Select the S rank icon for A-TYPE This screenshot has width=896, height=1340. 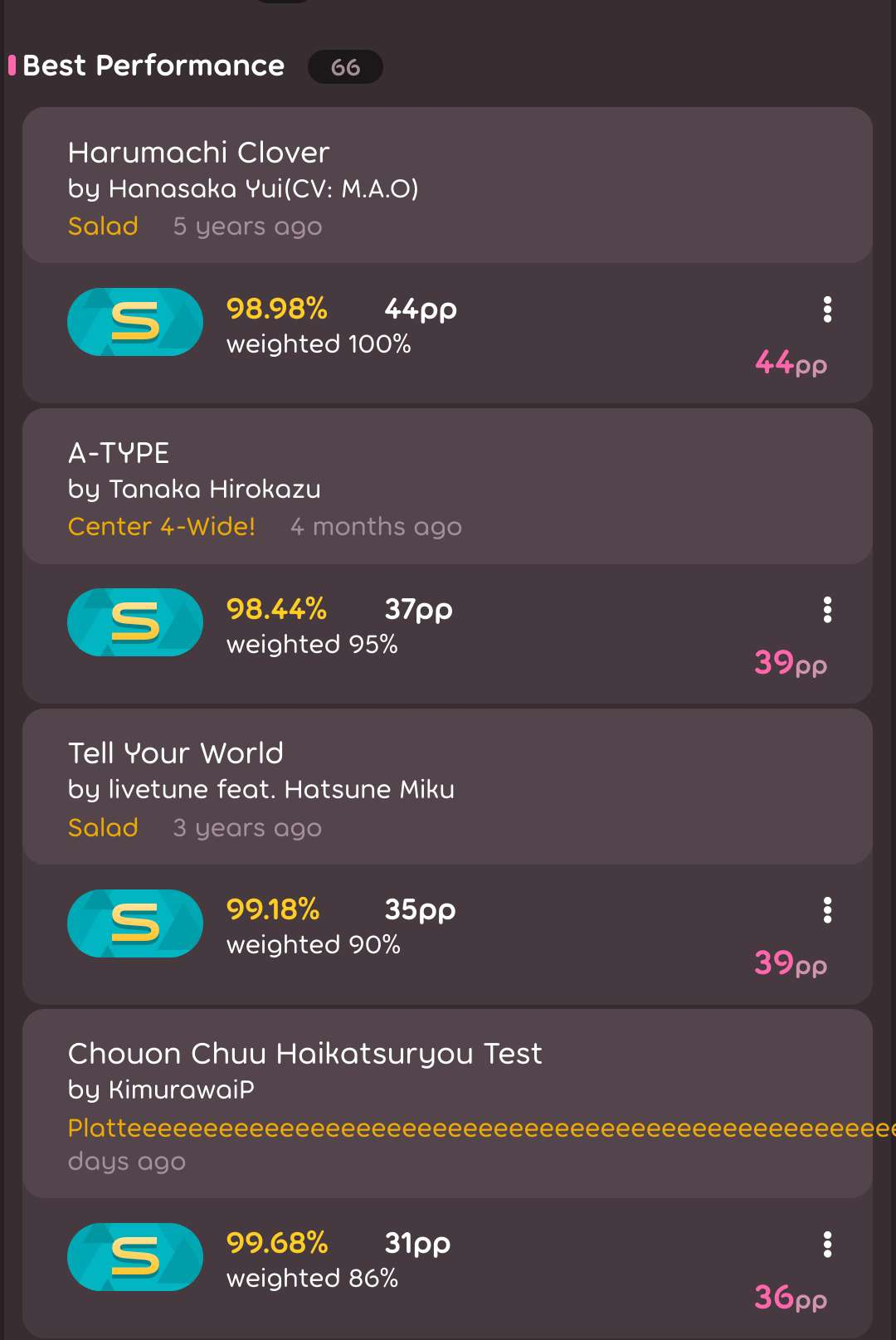(x=134, y=621)
